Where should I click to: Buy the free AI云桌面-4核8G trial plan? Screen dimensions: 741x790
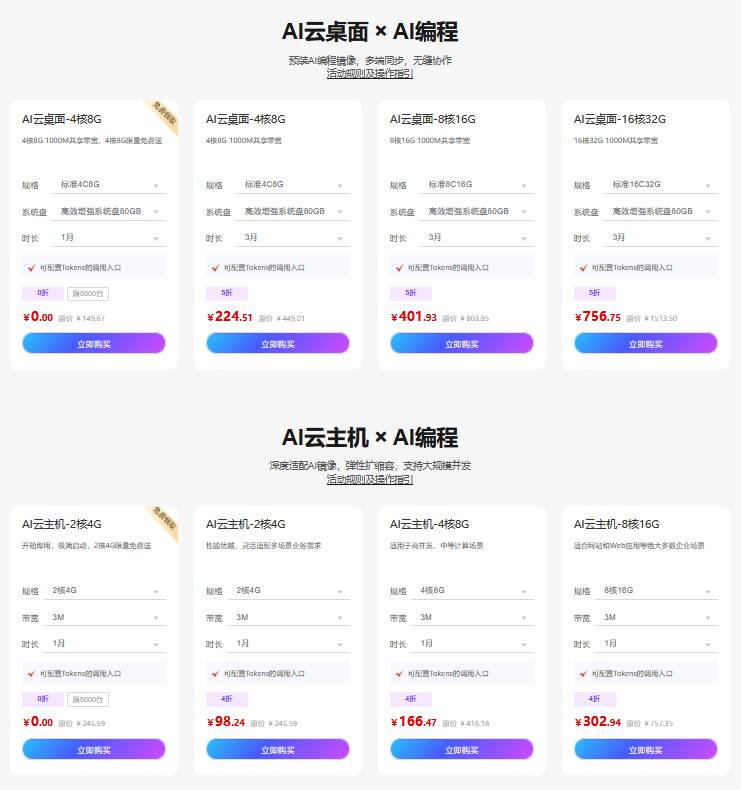[x=94, y=343]
